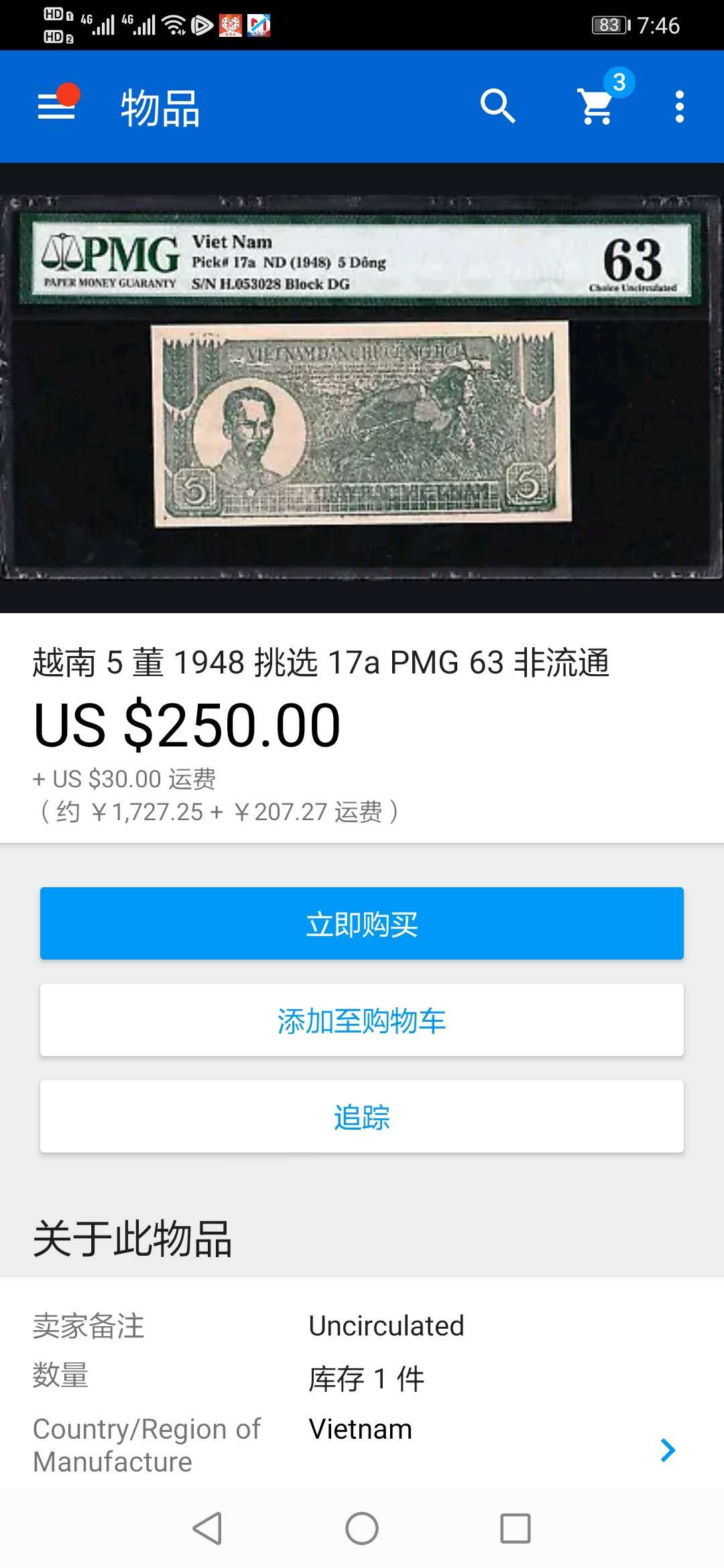Open the navigation drawer menu
This screenshot has width=724, height=1568.
pyautogui.click(x=56, y=107)
